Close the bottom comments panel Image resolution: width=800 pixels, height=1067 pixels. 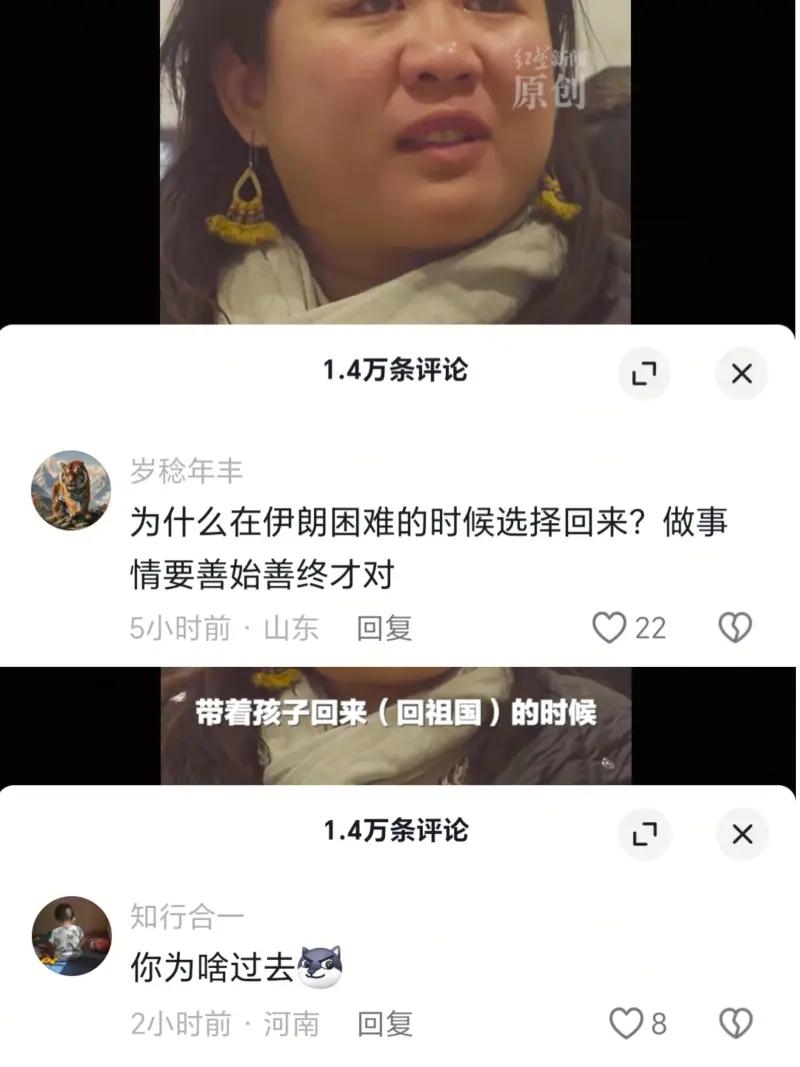741,831
